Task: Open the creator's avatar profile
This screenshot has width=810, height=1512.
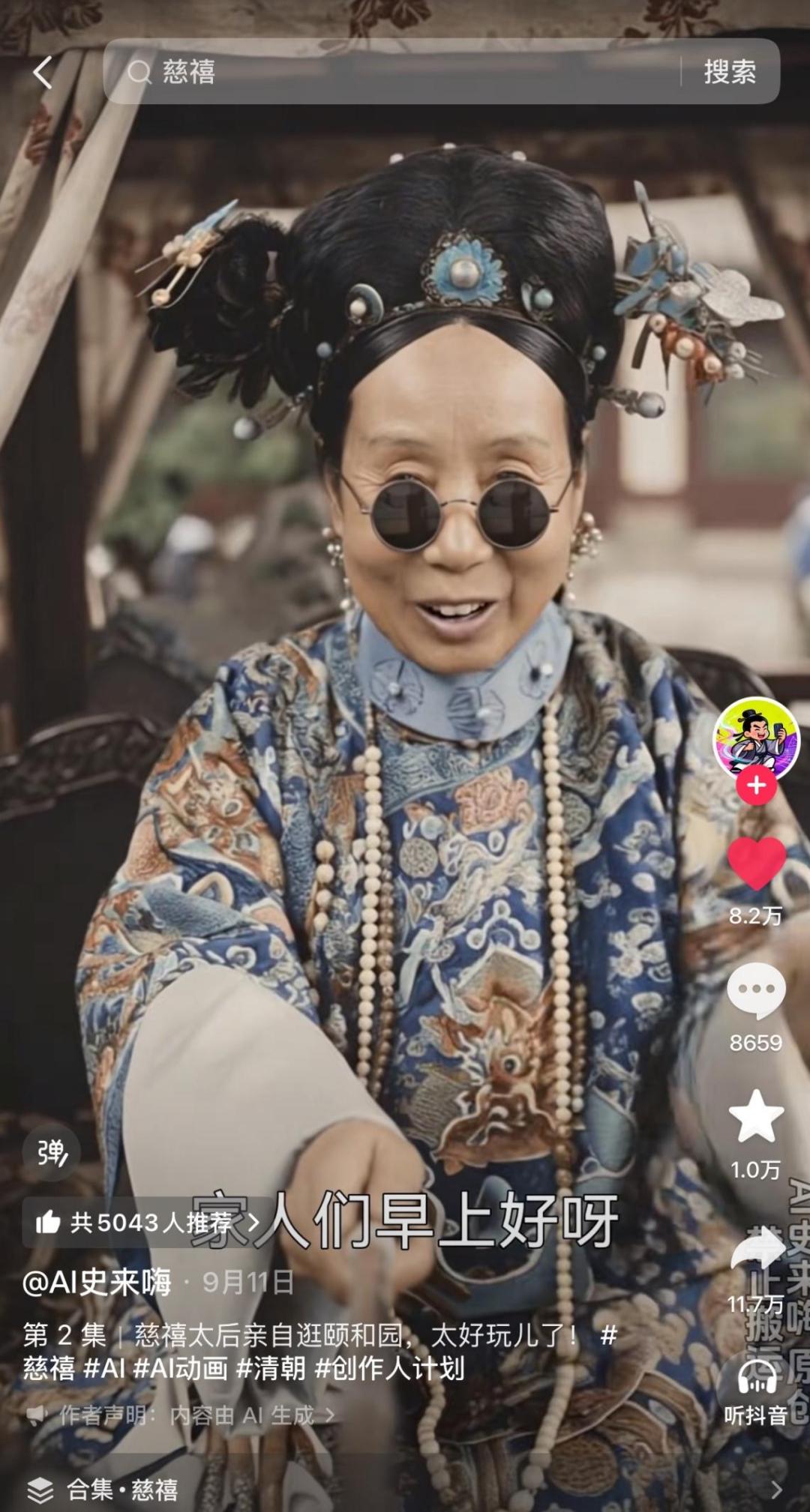Action: click(x=755, y=739)
